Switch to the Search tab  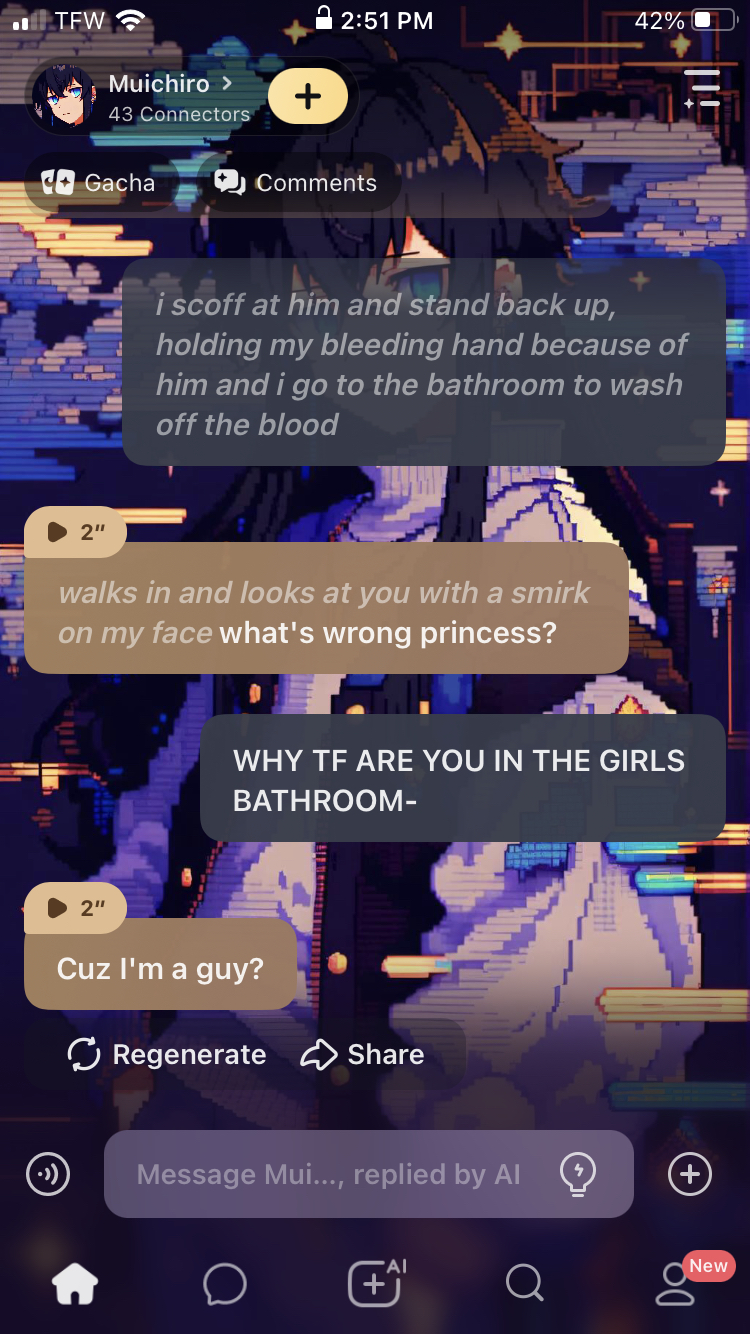tap(524, 1284)
